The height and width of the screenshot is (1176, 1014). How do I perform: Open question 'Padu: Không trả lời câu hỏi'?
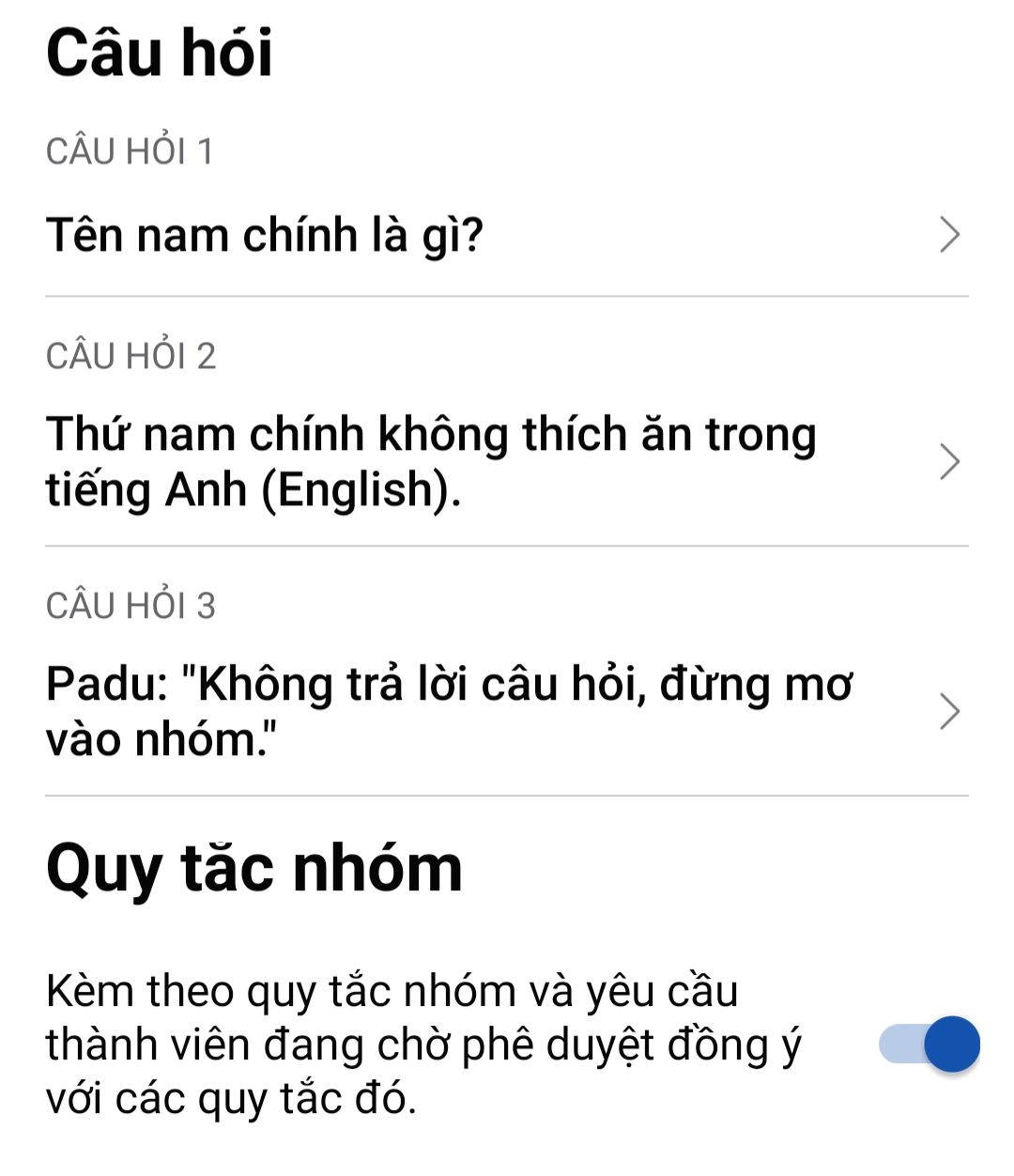point(505,711)
